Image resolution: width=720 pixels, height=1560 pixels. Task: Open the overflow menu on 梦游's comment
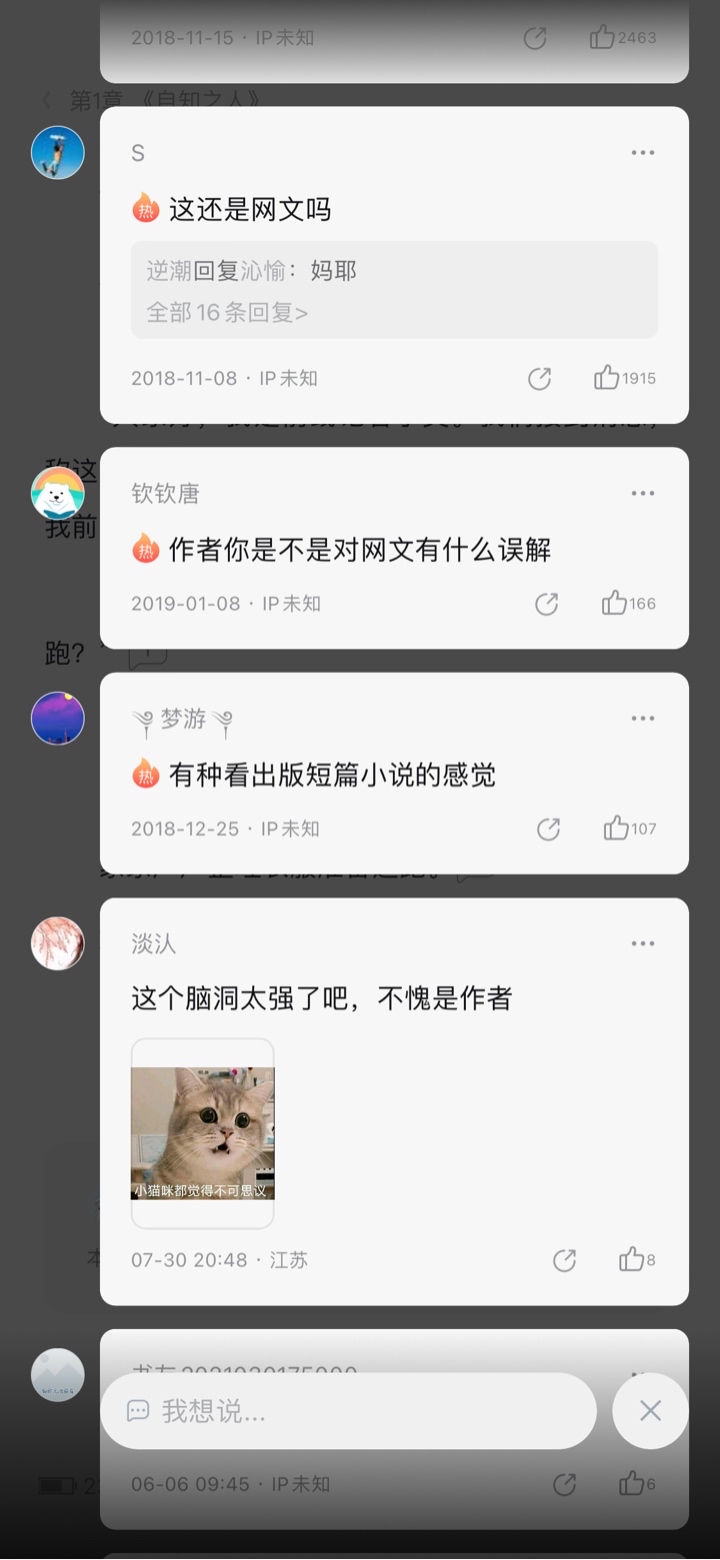click(x=642, y=718)
